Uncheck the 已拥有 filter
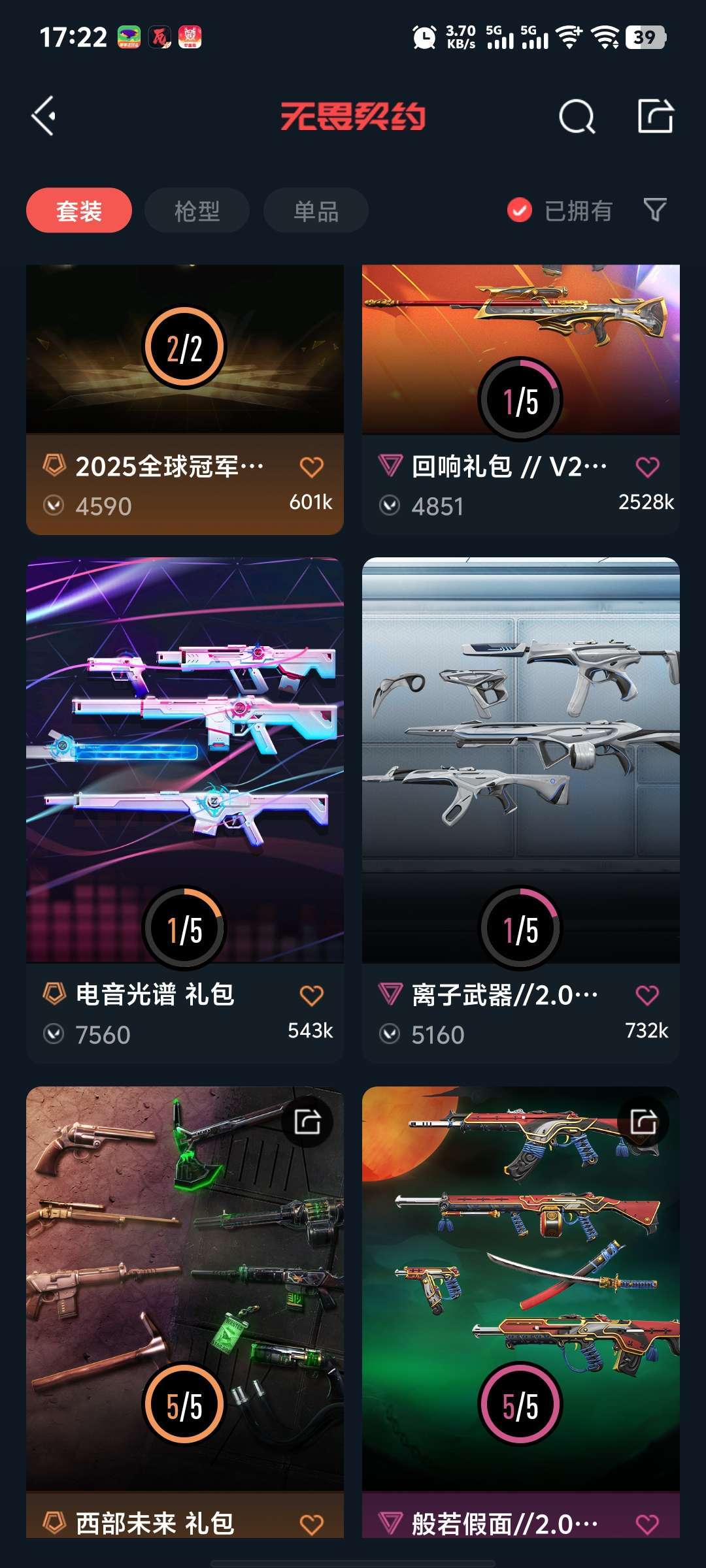This screenshot has width=706, height=1568. coord(520,210)
